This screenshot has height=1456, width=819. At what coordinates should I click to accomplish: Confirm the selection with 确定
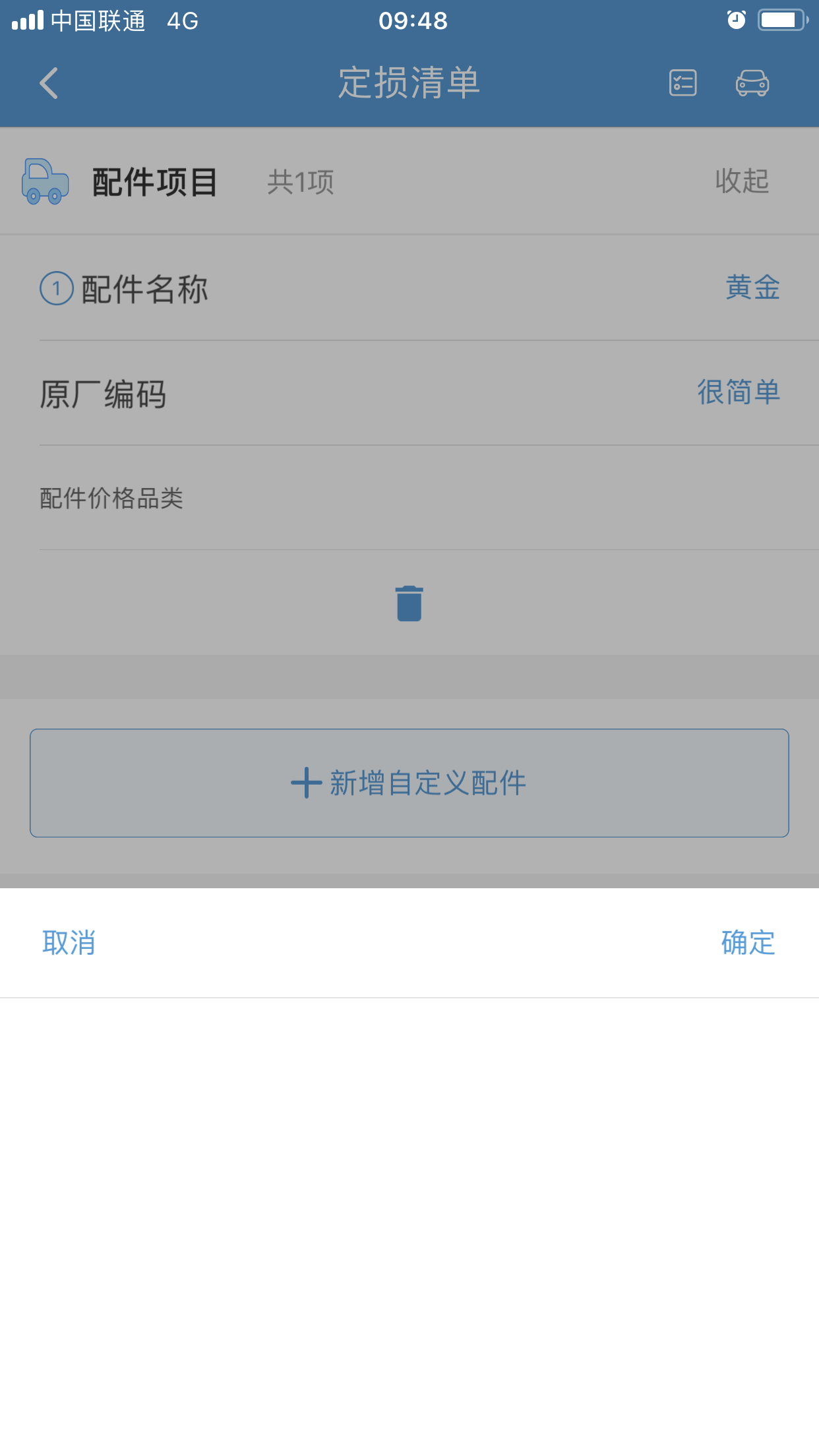click(748, 942)
